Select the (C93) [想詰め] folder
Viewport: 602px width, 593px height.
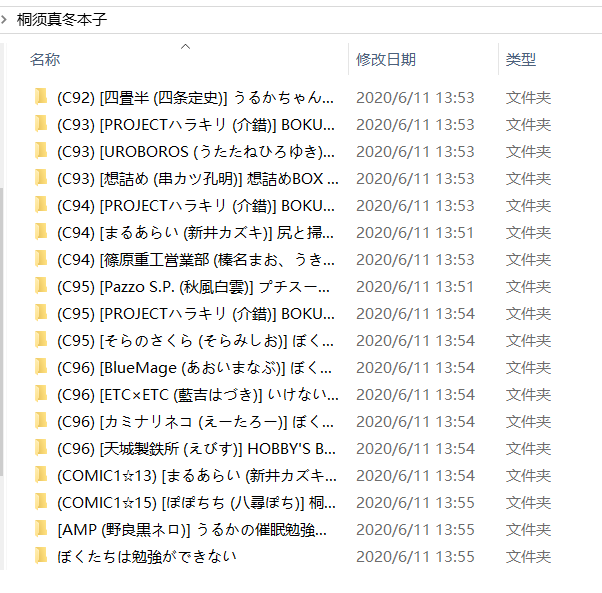pos(195,179)
